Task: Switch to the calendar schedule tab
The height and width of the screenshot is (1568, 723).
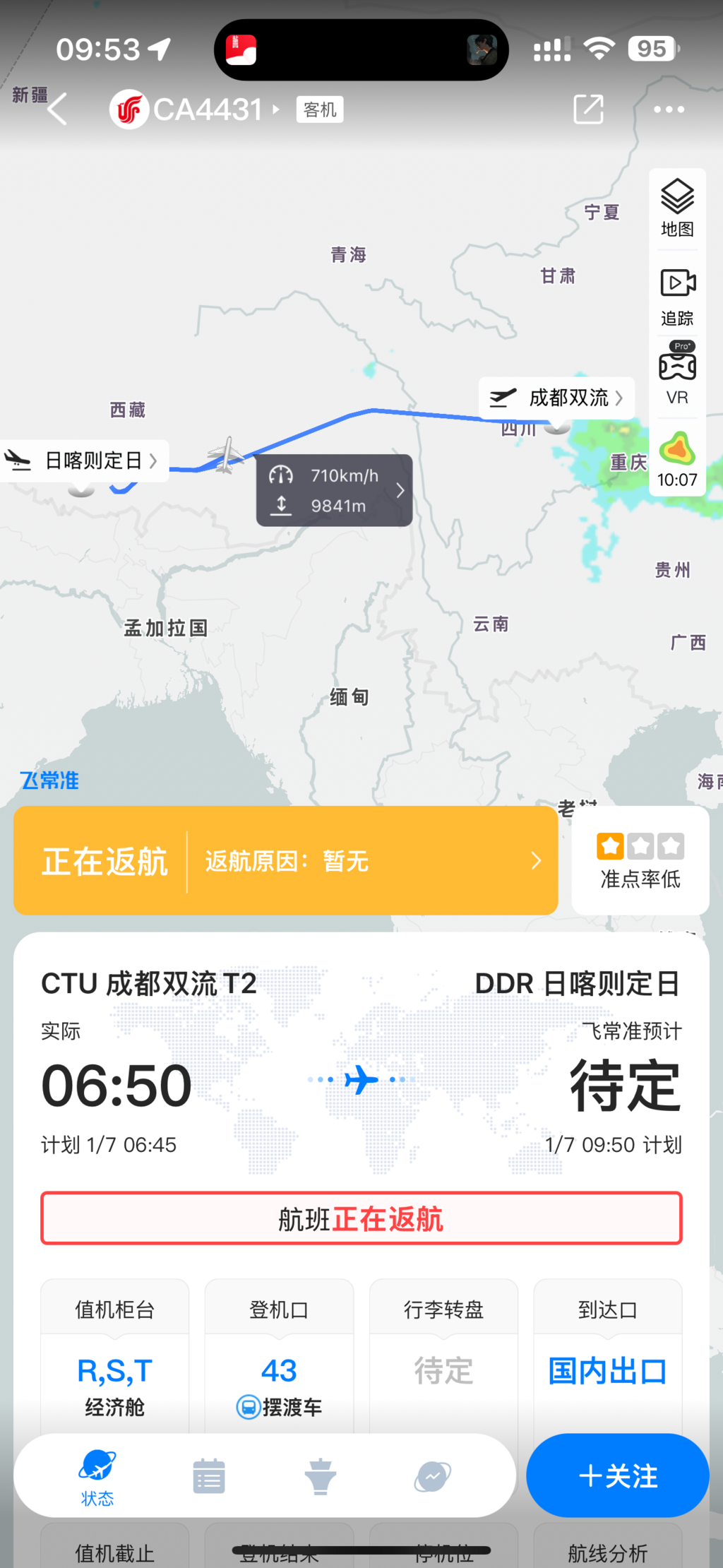Action: (x=209, y=1475)
